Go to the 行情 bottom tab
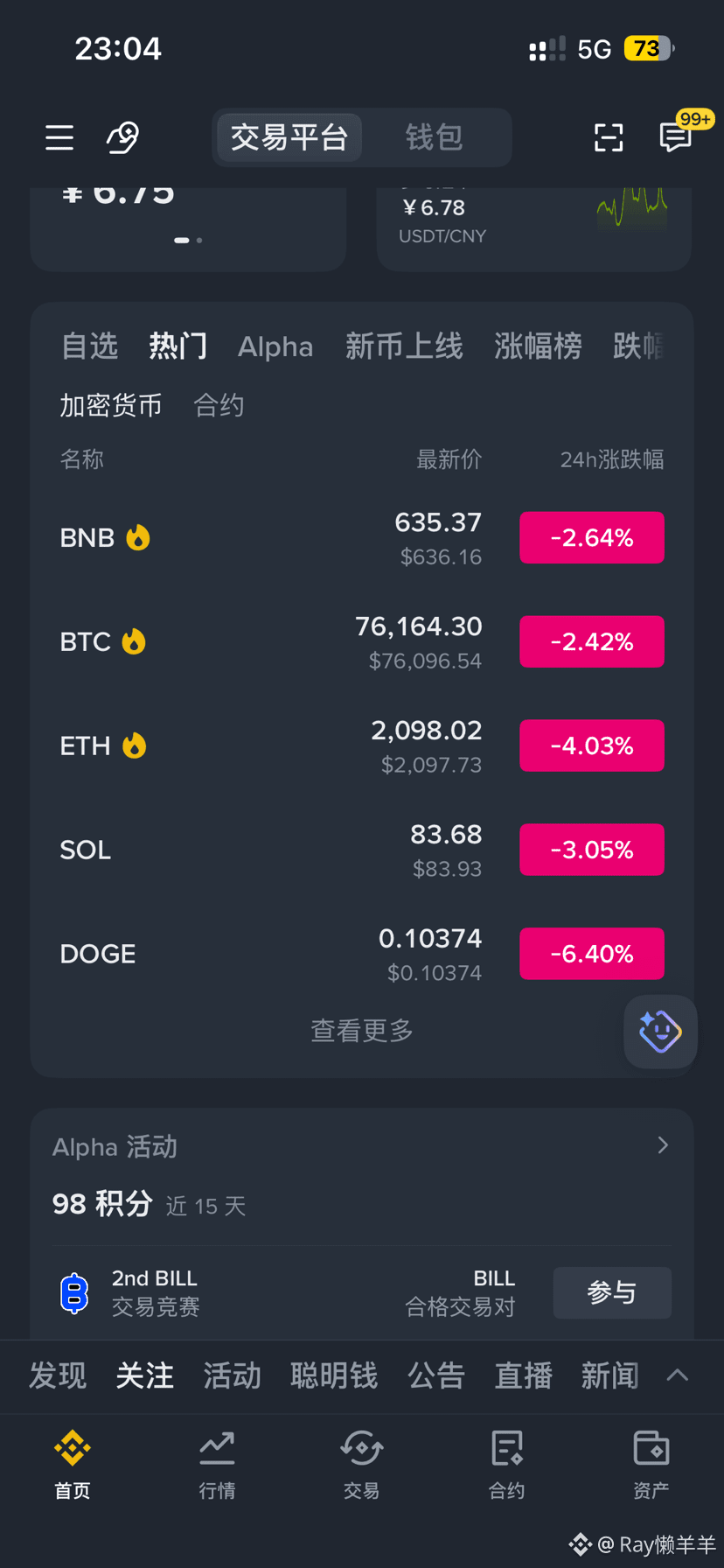724x1568 pixels. tap(217, 1464)
